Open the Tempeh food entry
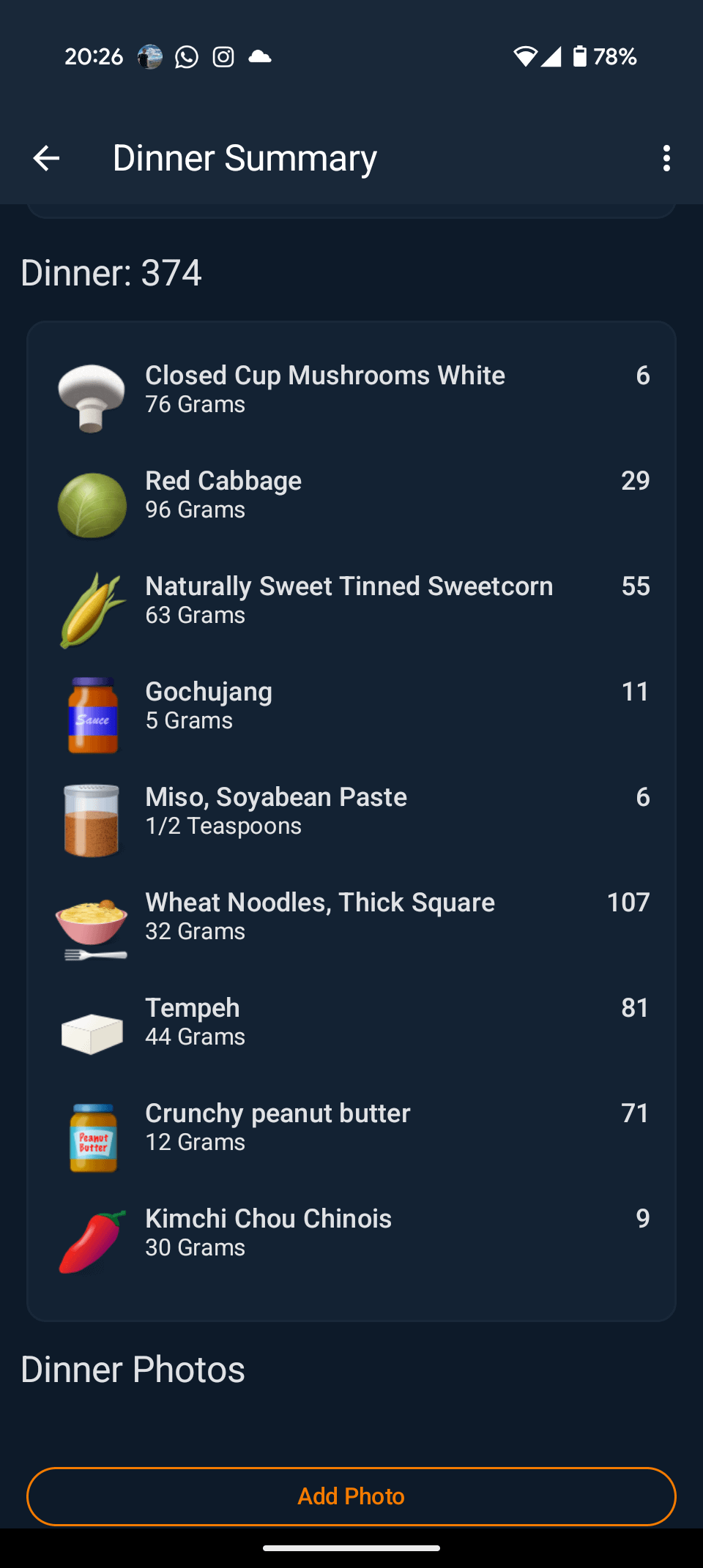Image resolution: width=703 pixels, height=1568 pixels. [x=351, y=1021]
